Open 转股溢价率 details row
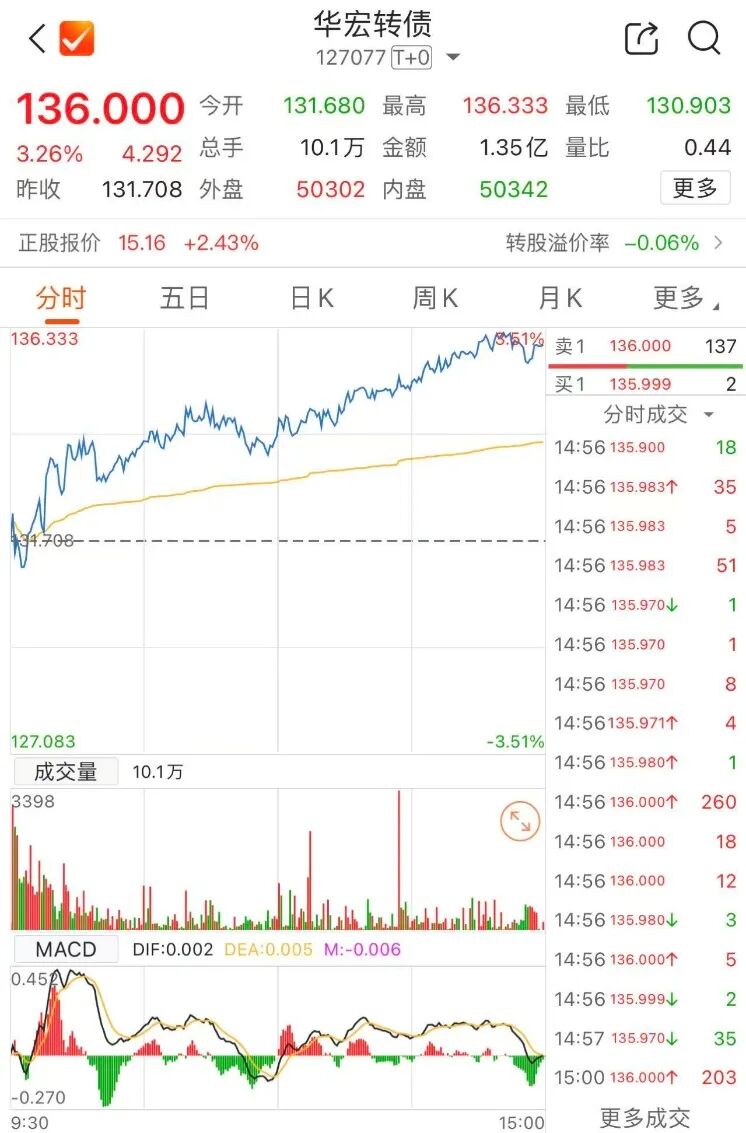The width and height of the screenshot is (746, 1133). click(614, 243)
